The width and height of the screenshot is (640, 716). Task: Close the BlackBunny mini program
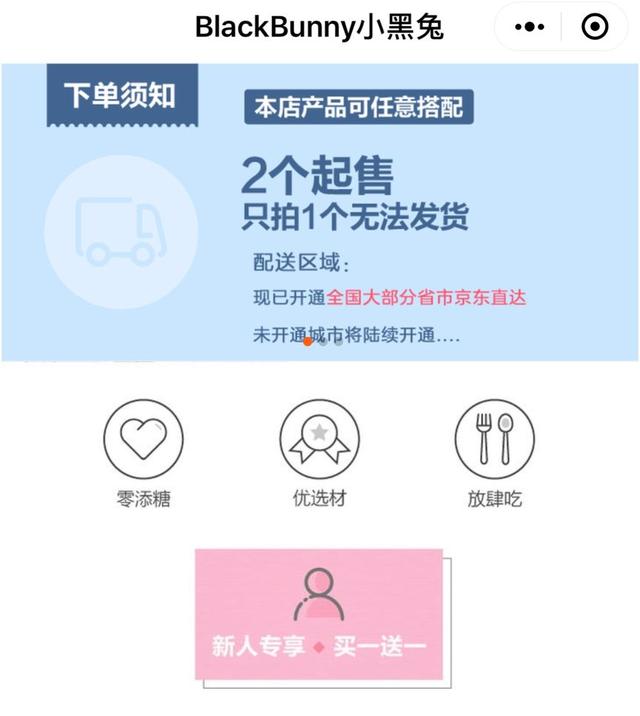coord(594,28)
